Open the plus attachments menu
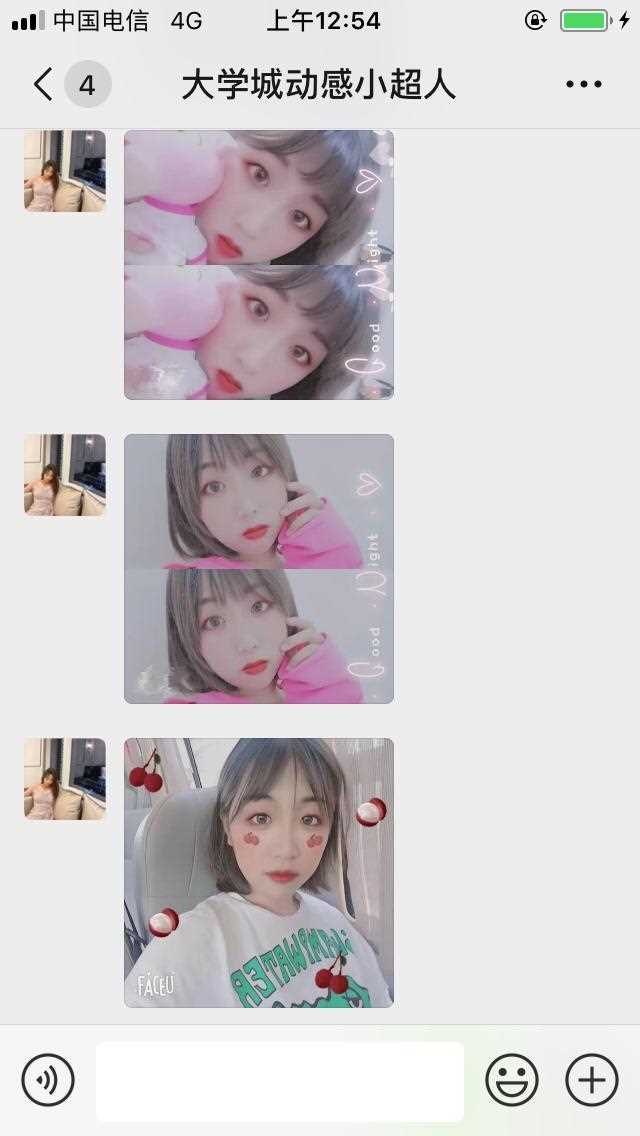 point(592,1080)
